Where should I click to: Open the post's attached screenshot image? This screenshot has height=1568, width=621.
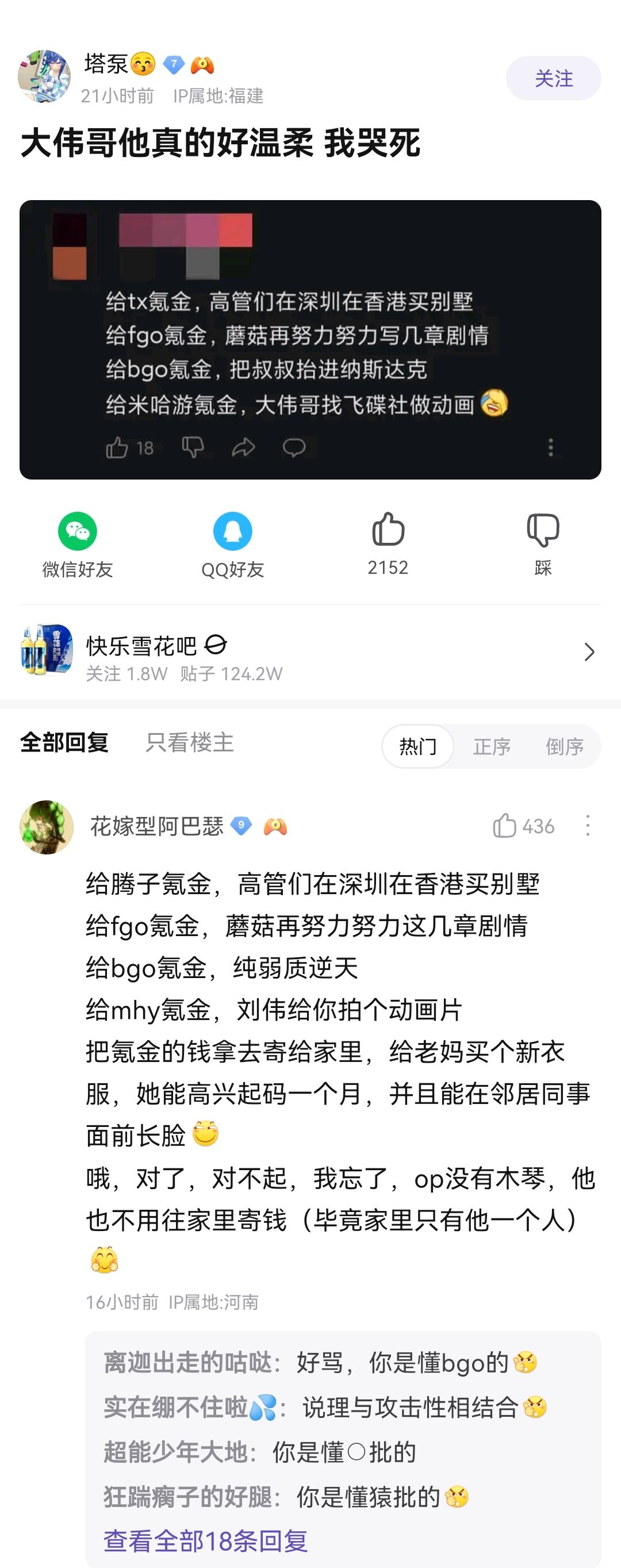click(310, 339)
